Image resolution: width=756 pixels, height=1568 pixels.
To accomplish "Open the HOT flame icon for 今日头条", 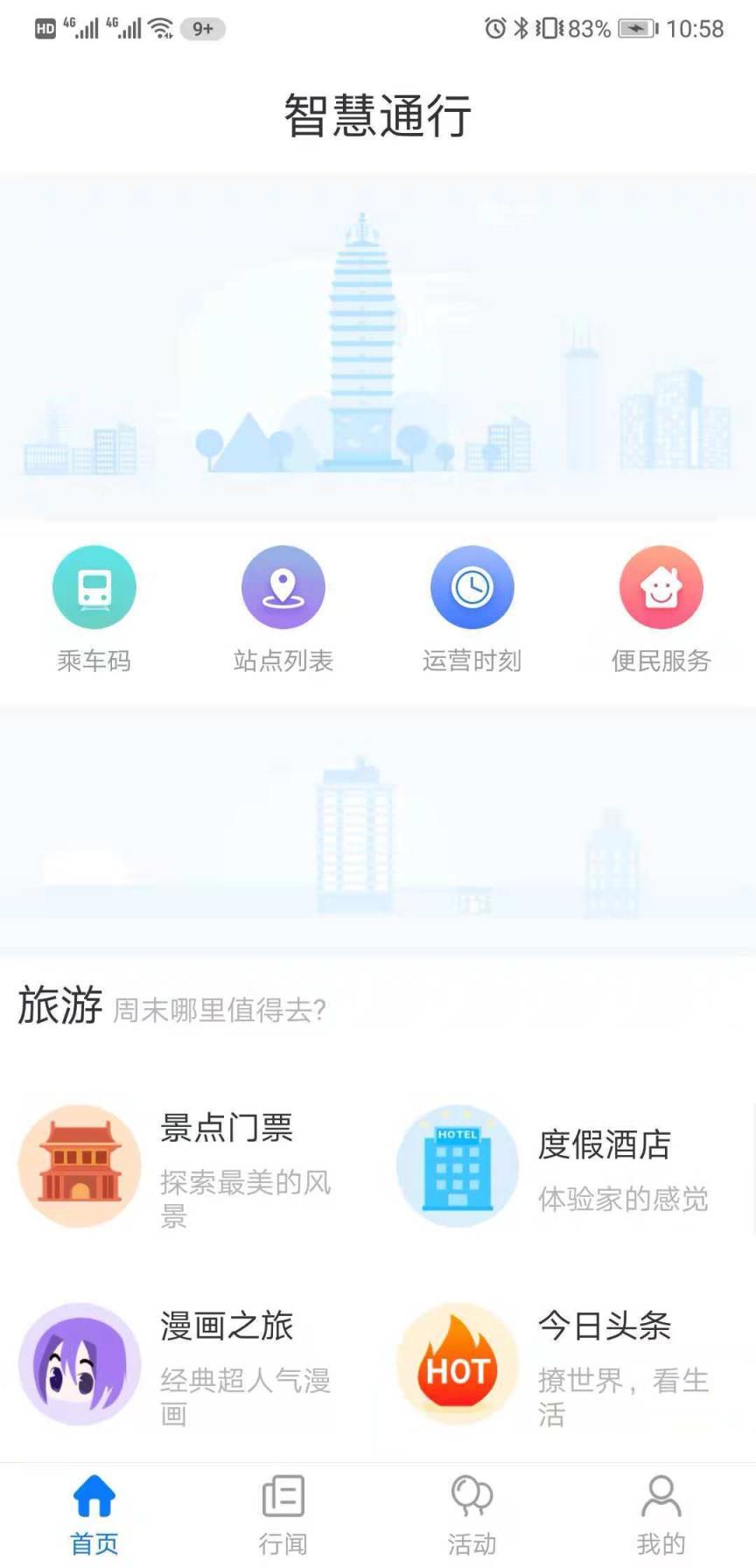I will click(x=457, y=1364).
